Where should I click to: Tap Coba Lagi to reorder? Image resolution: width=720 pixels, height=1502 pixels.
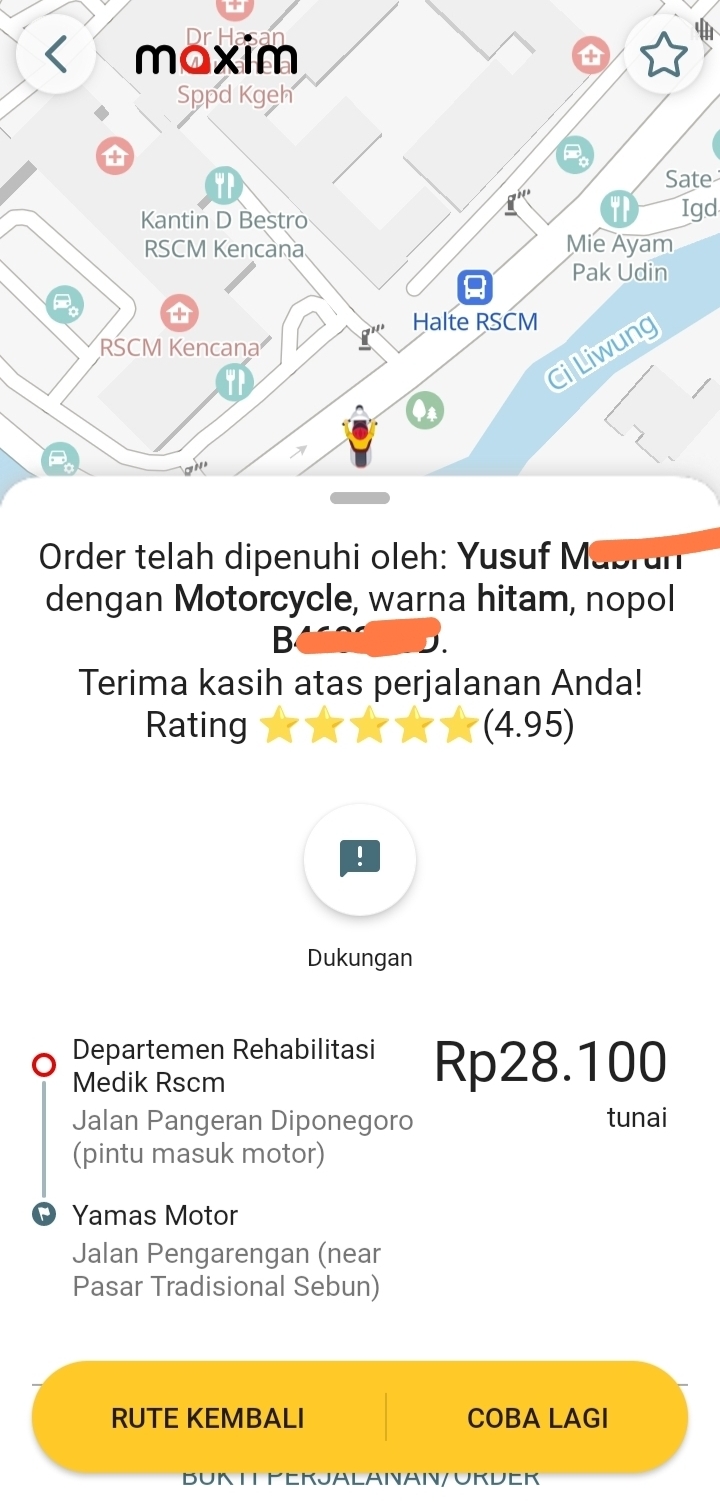(537, 1417)
